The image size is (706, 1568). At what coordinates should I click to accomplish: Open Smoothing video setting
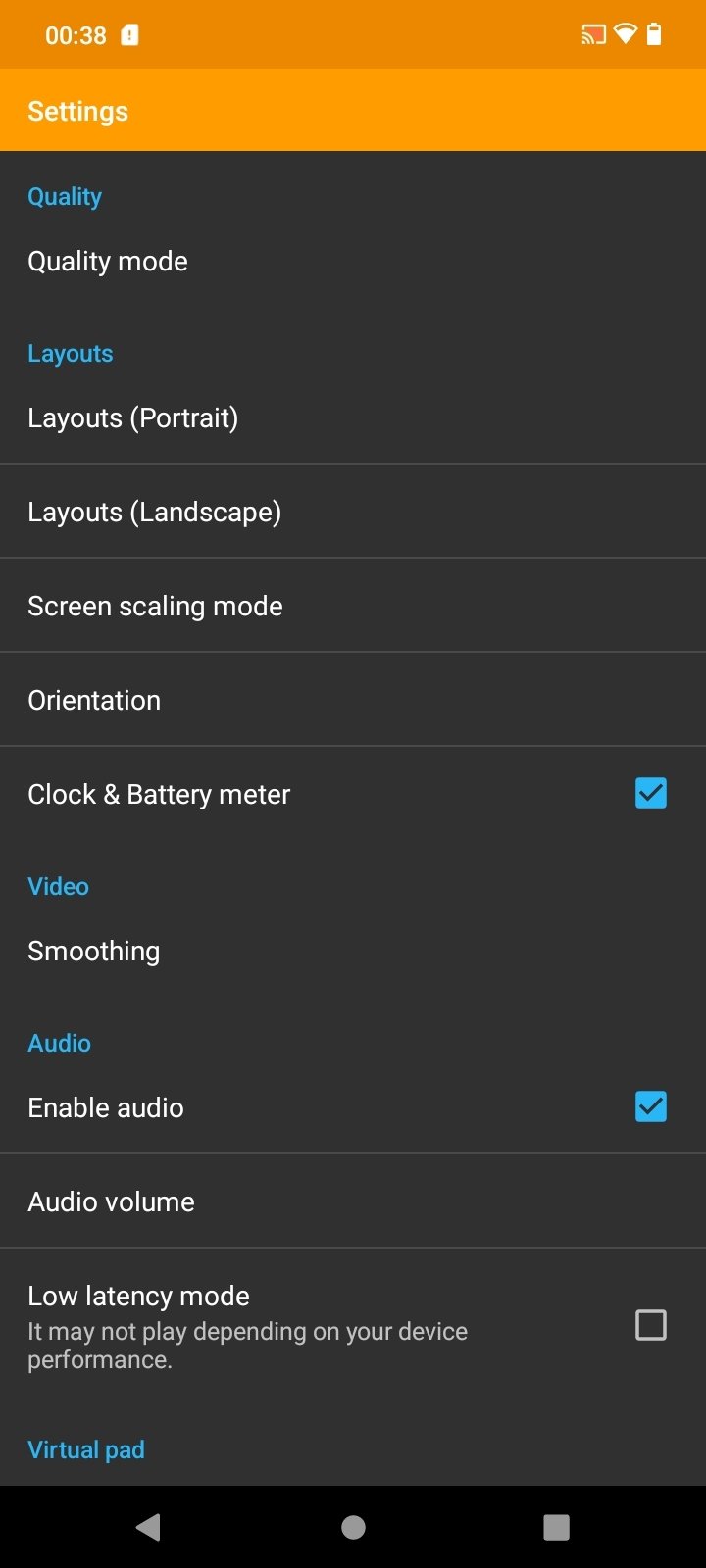[x=94, y=952]
